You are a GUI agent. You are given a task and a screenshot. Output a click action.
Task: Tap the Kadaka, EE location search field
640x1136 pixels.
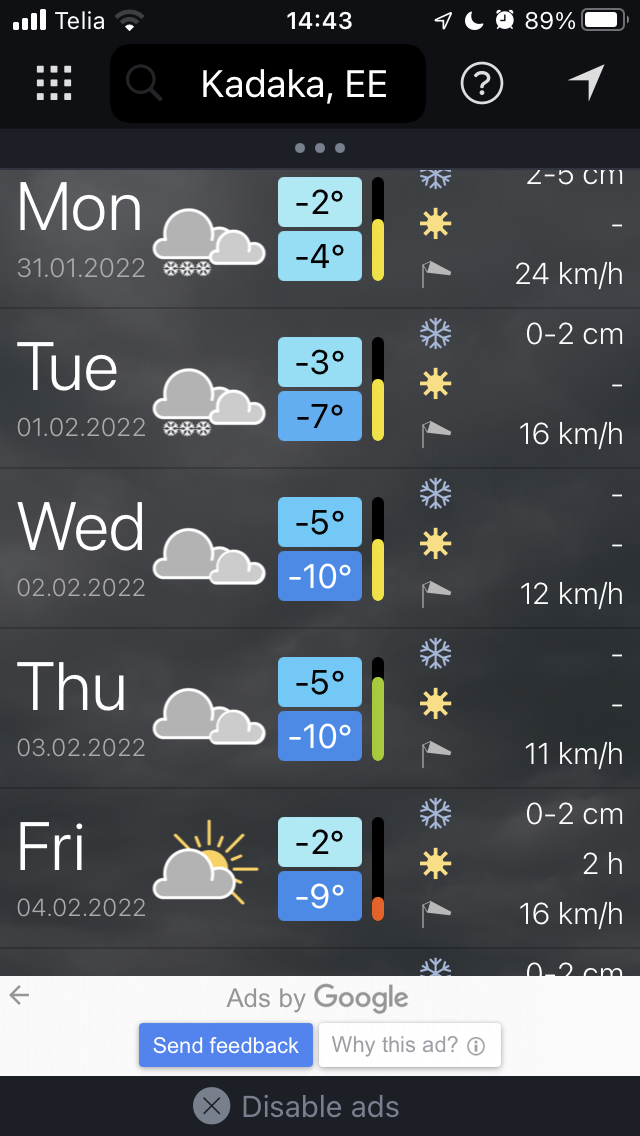268,84
